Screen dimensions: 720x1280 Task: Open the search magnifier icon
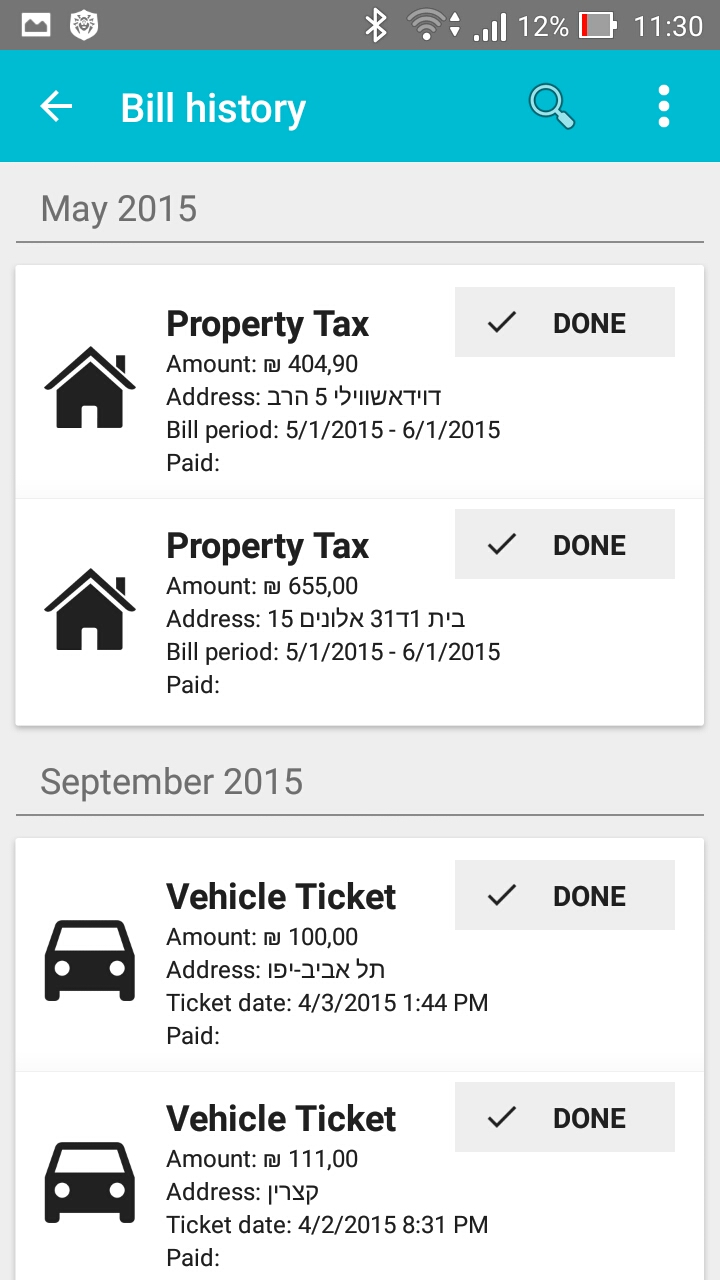[552, 106]
